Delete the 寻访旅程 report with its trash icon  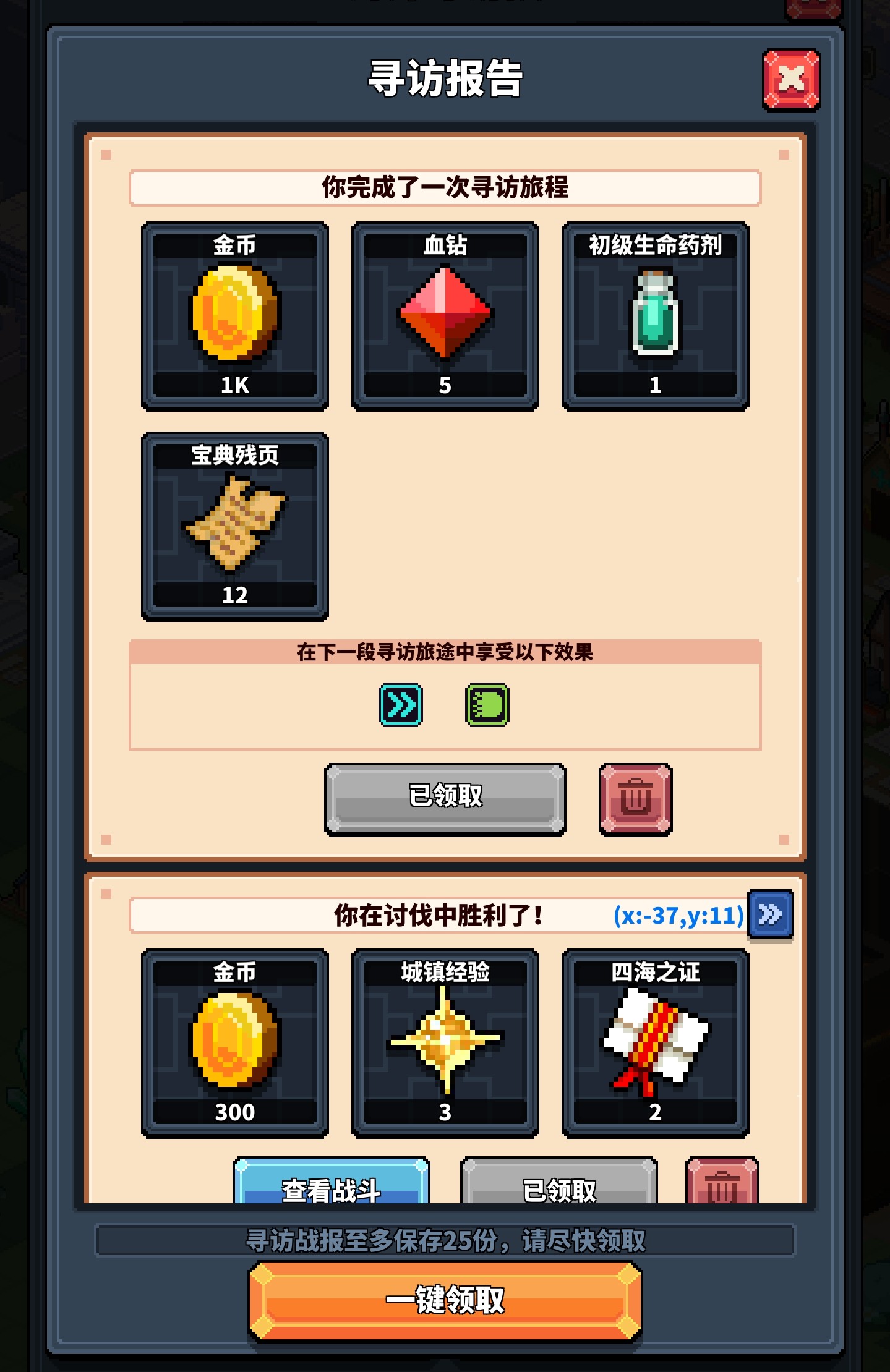(635, 799)
